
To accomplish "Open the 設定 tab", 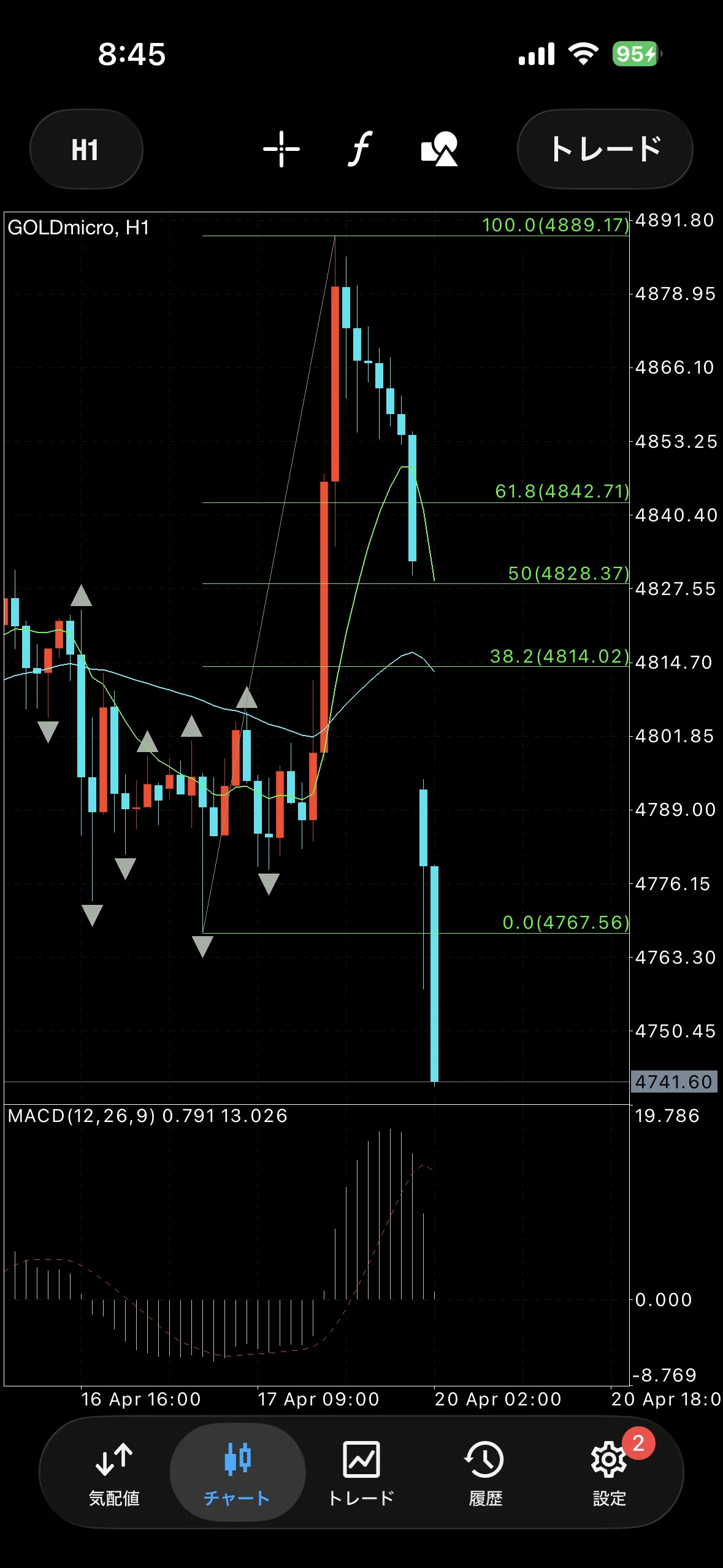I will point(609,1474).
